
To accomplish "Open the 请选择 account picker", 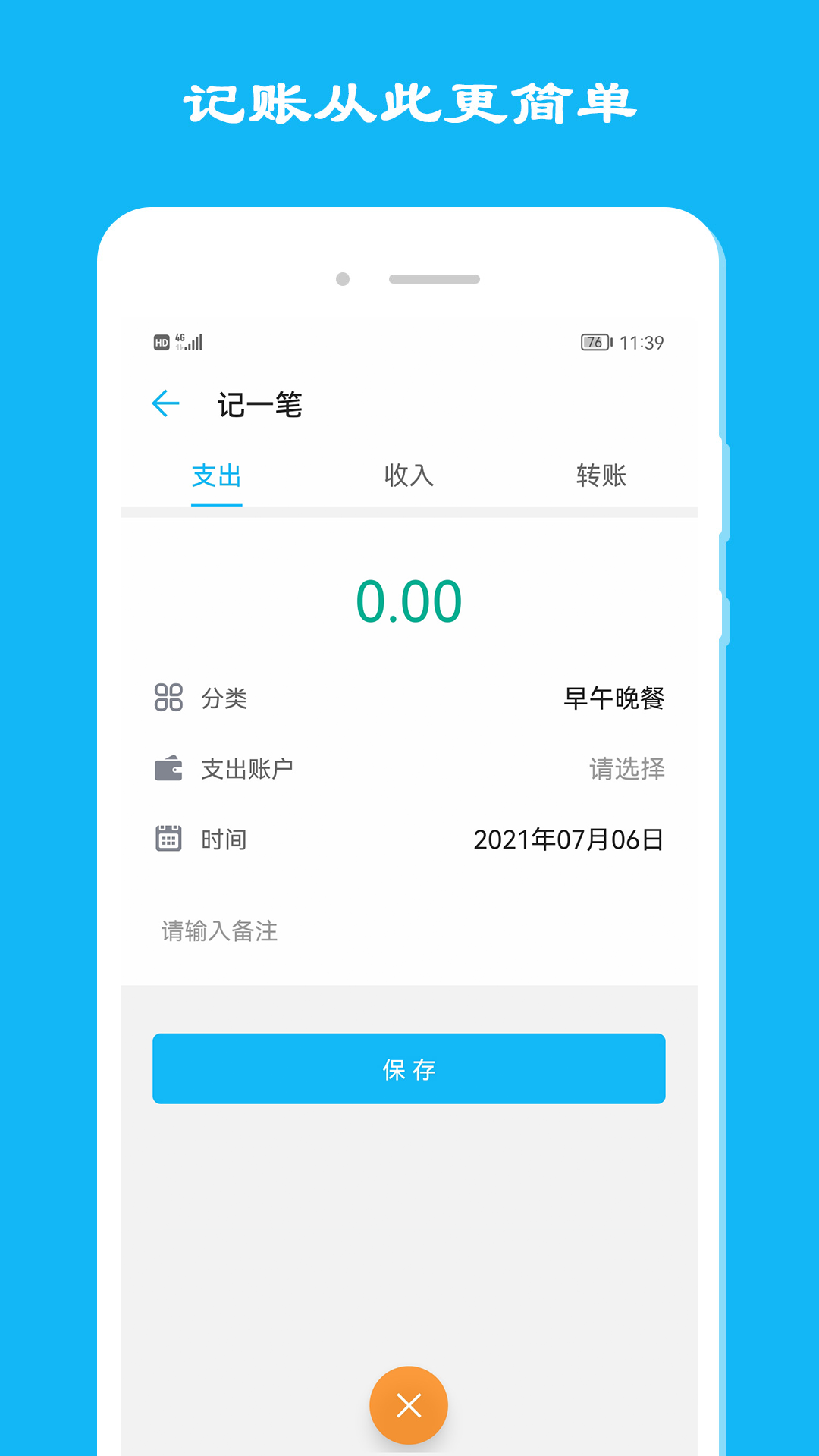I will pos(627,768).
